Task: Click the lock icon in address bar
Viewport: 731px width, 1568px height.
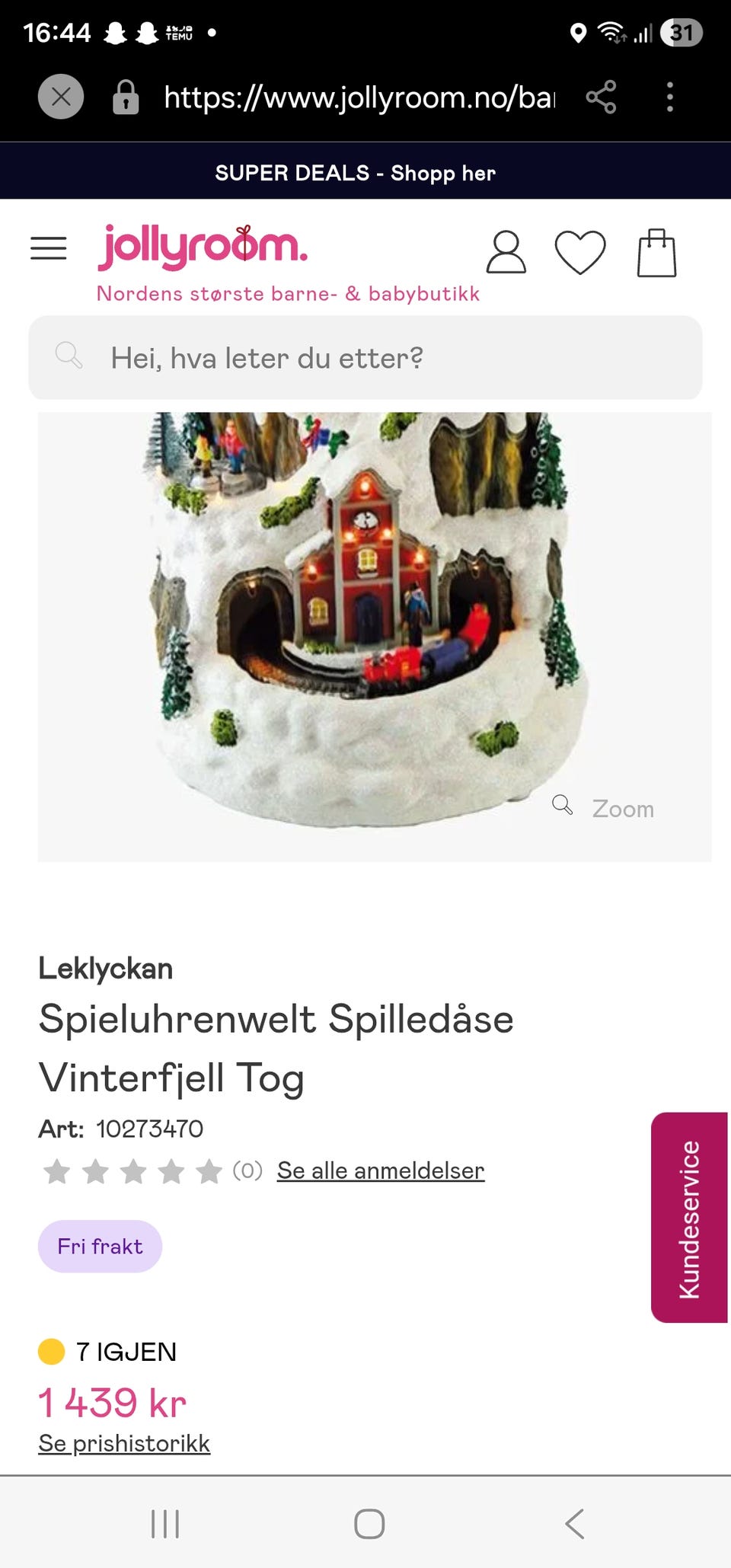Action: click(126, 97)
